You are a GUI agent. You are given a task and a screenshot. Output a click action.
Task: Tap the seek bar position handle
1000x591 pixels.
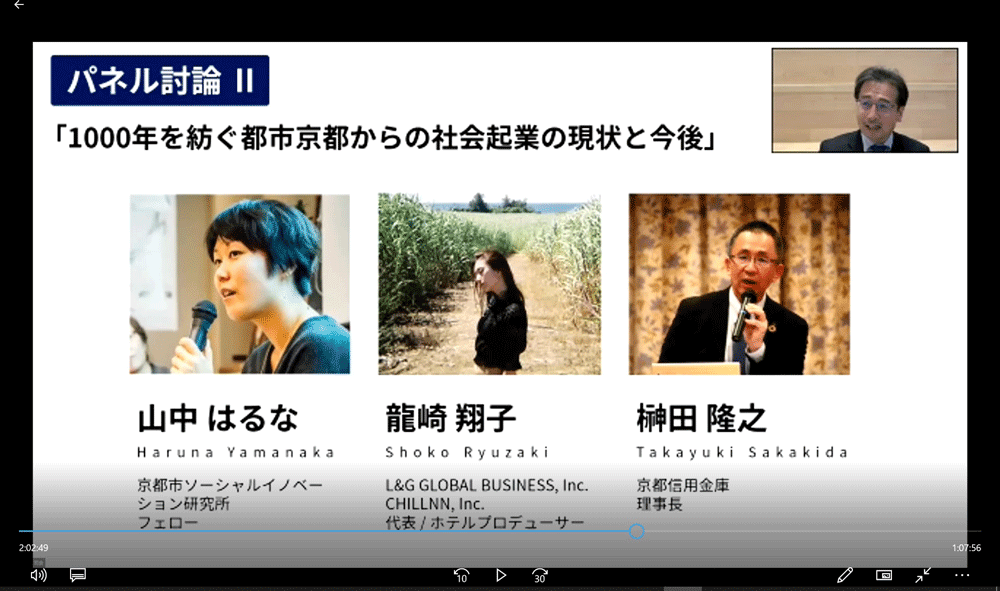[637, 531]
